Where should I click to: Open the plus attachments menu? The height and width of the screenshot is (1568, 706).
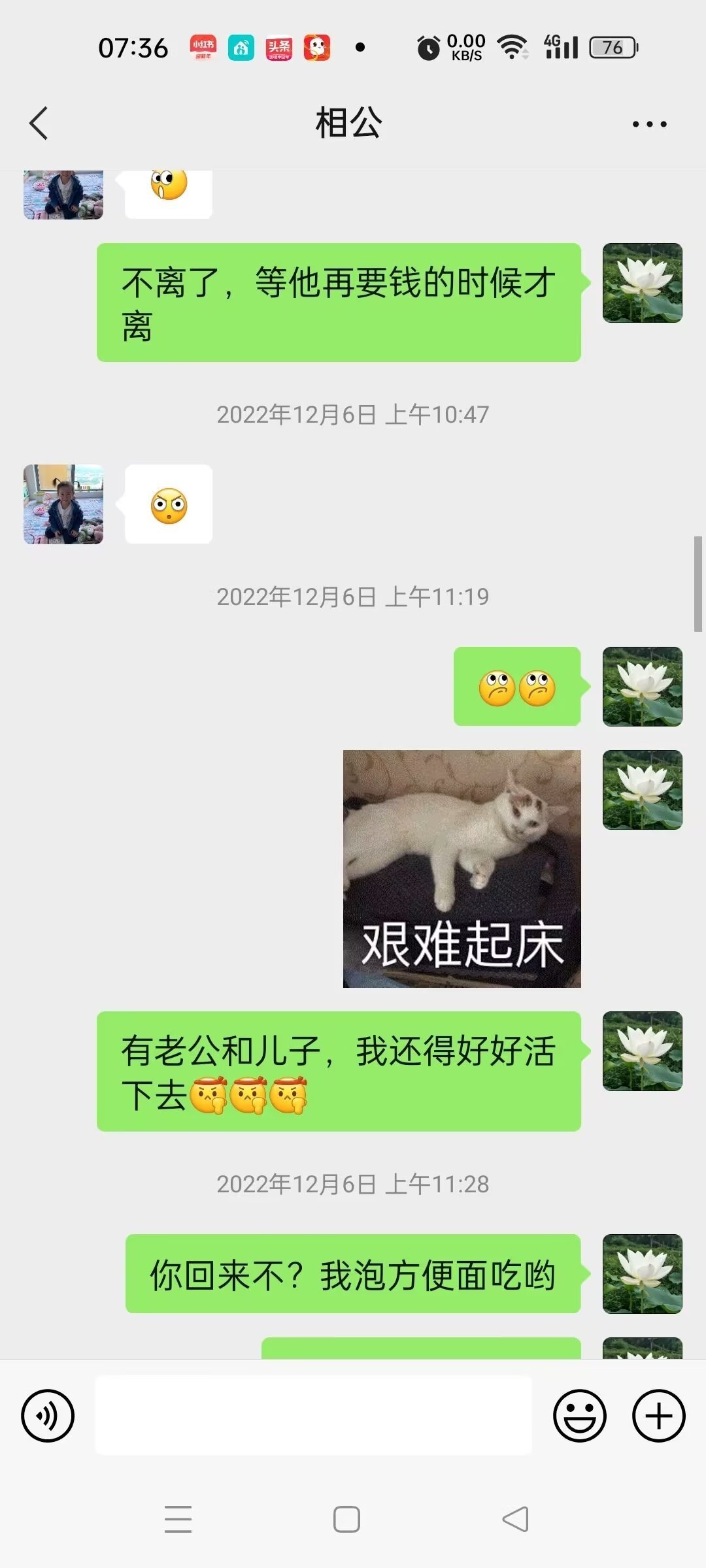tap(658, 1416)
